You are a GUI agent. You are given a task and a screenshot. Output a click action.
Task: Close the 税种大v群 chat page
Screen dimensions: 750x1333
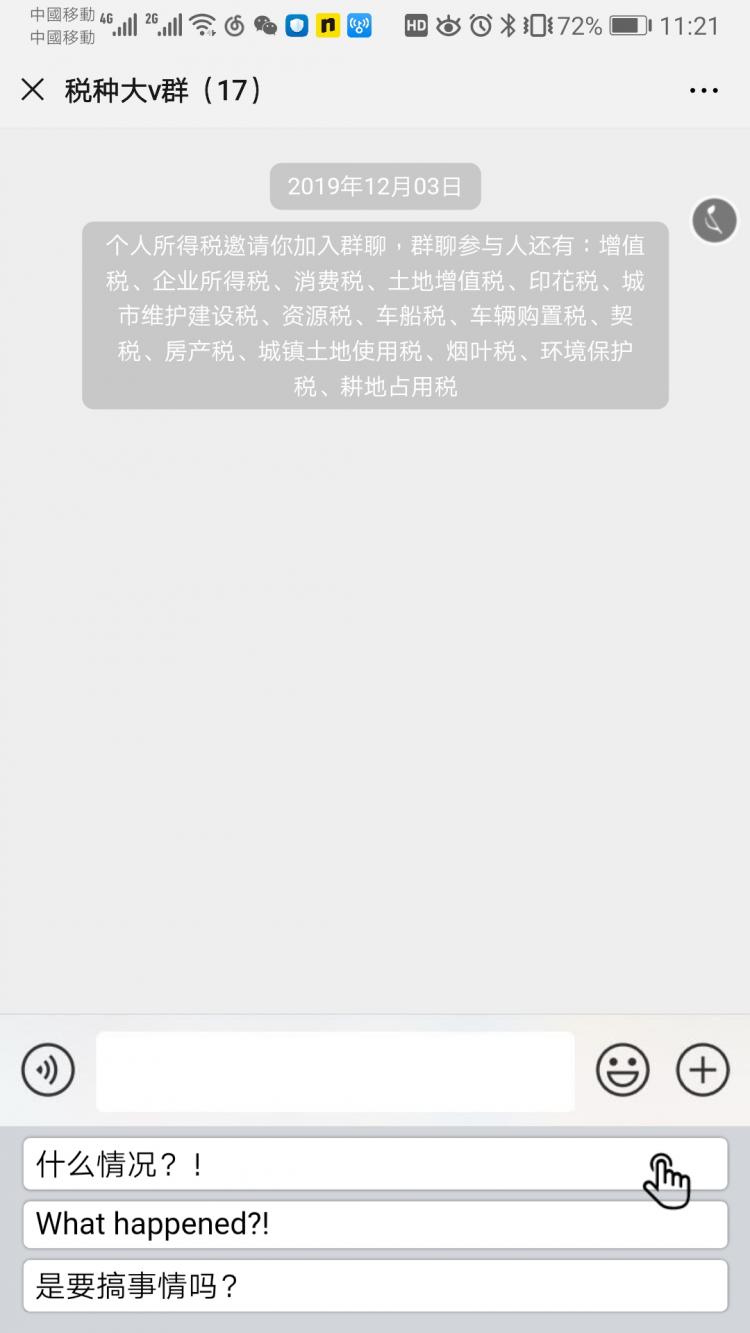click(x=33, y=90)
